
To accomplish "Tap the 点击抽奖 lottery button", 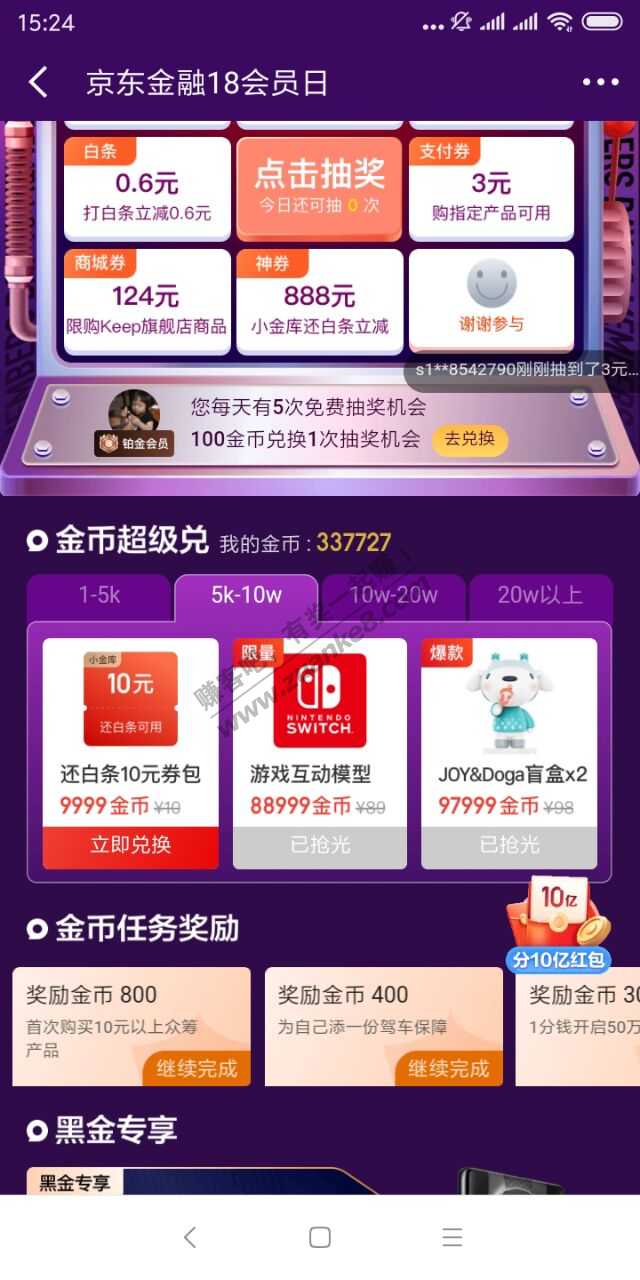I will click(320, 187).
